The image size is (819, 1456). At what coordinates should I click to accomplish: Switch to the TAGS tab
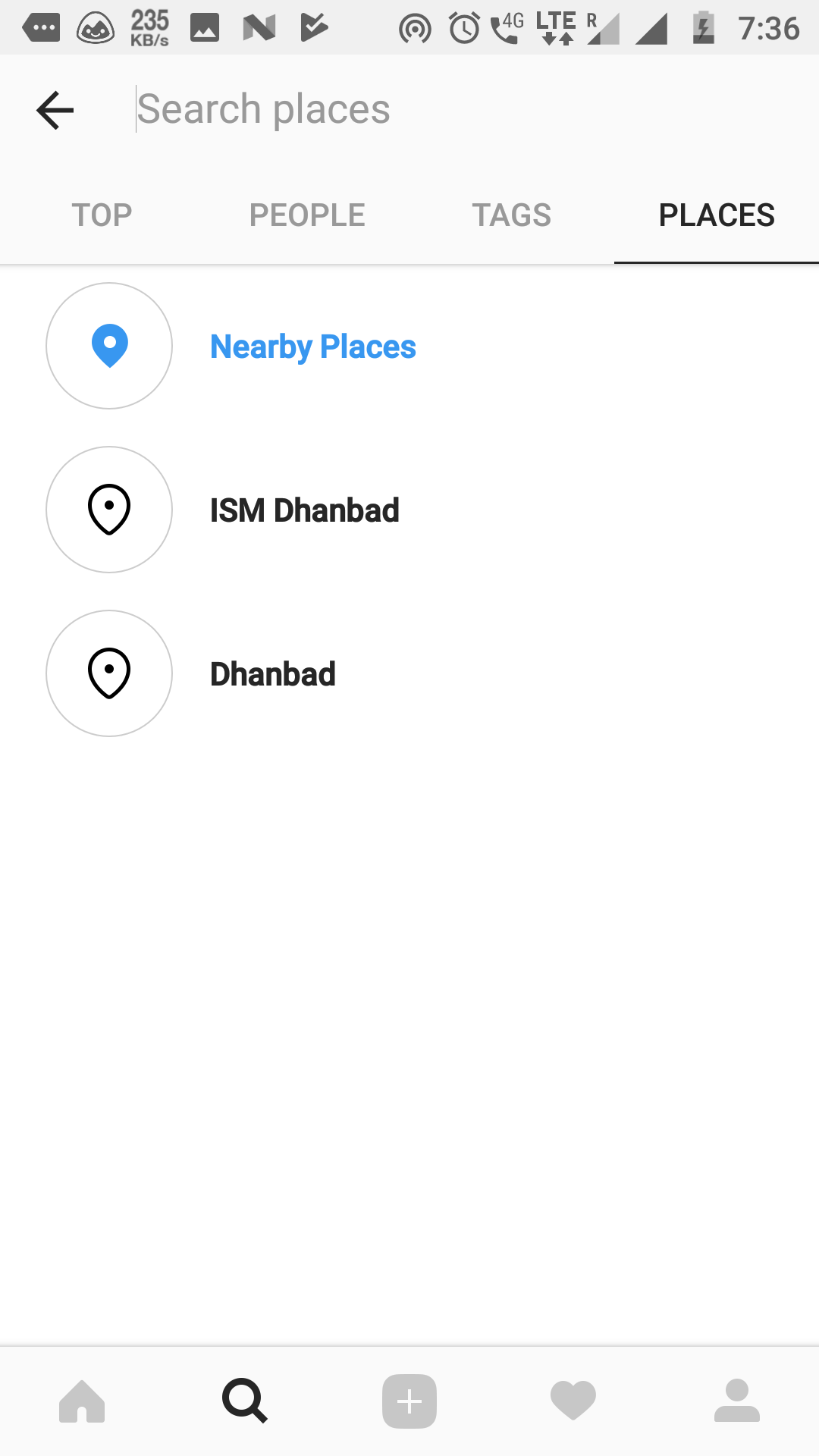[512, 215]
